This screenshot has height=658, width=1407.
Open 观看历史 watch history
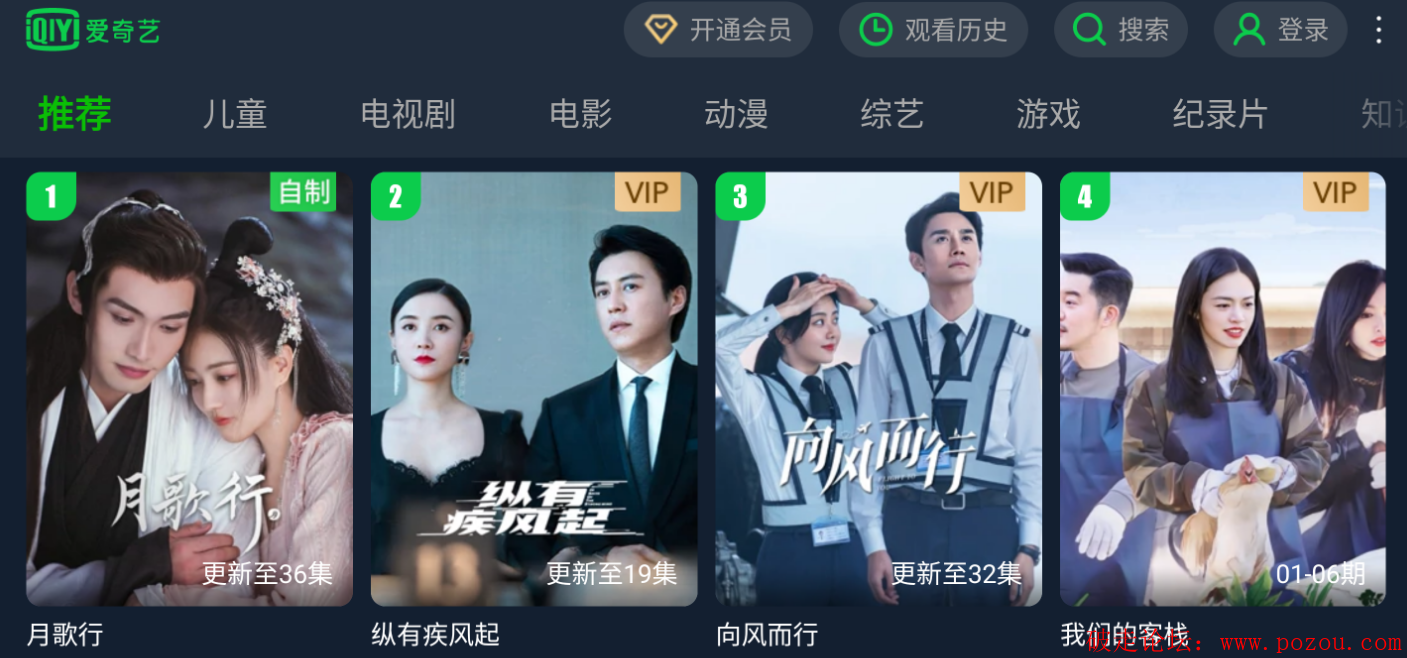tap(933, 30)
